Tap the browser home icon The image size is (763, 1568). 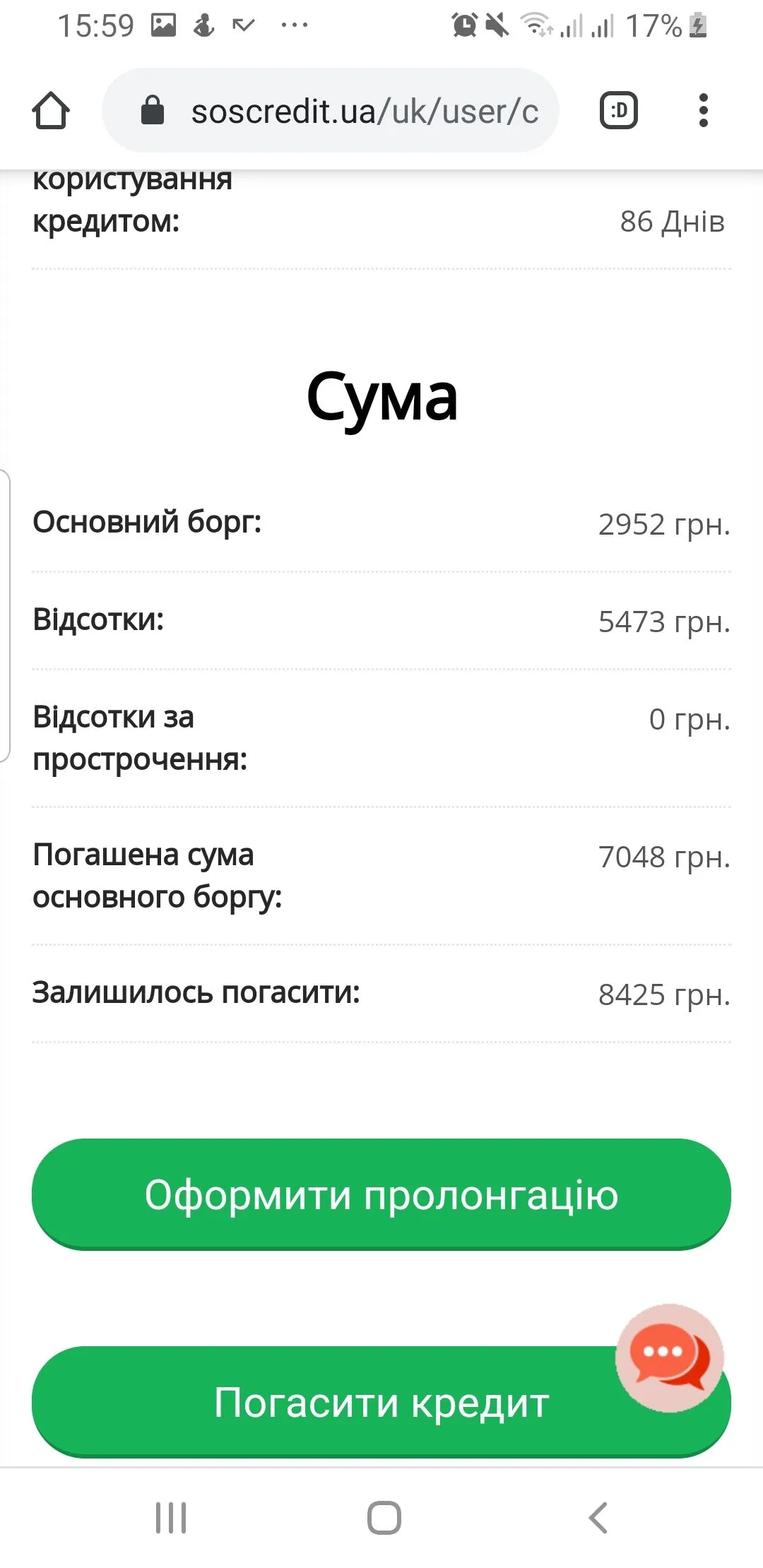(x=51, y=111)
